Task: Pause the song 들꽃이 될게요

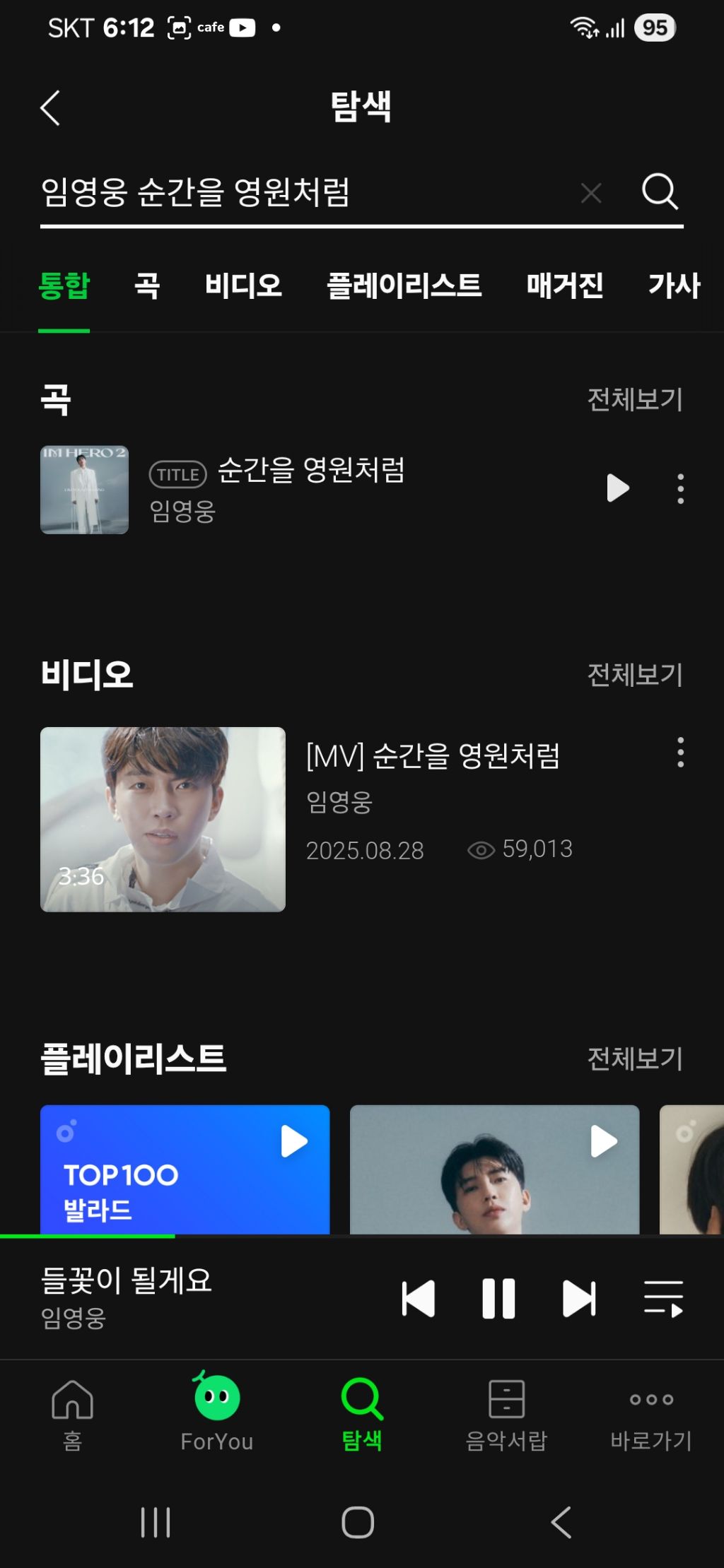Action: (x=498, y=1299)
